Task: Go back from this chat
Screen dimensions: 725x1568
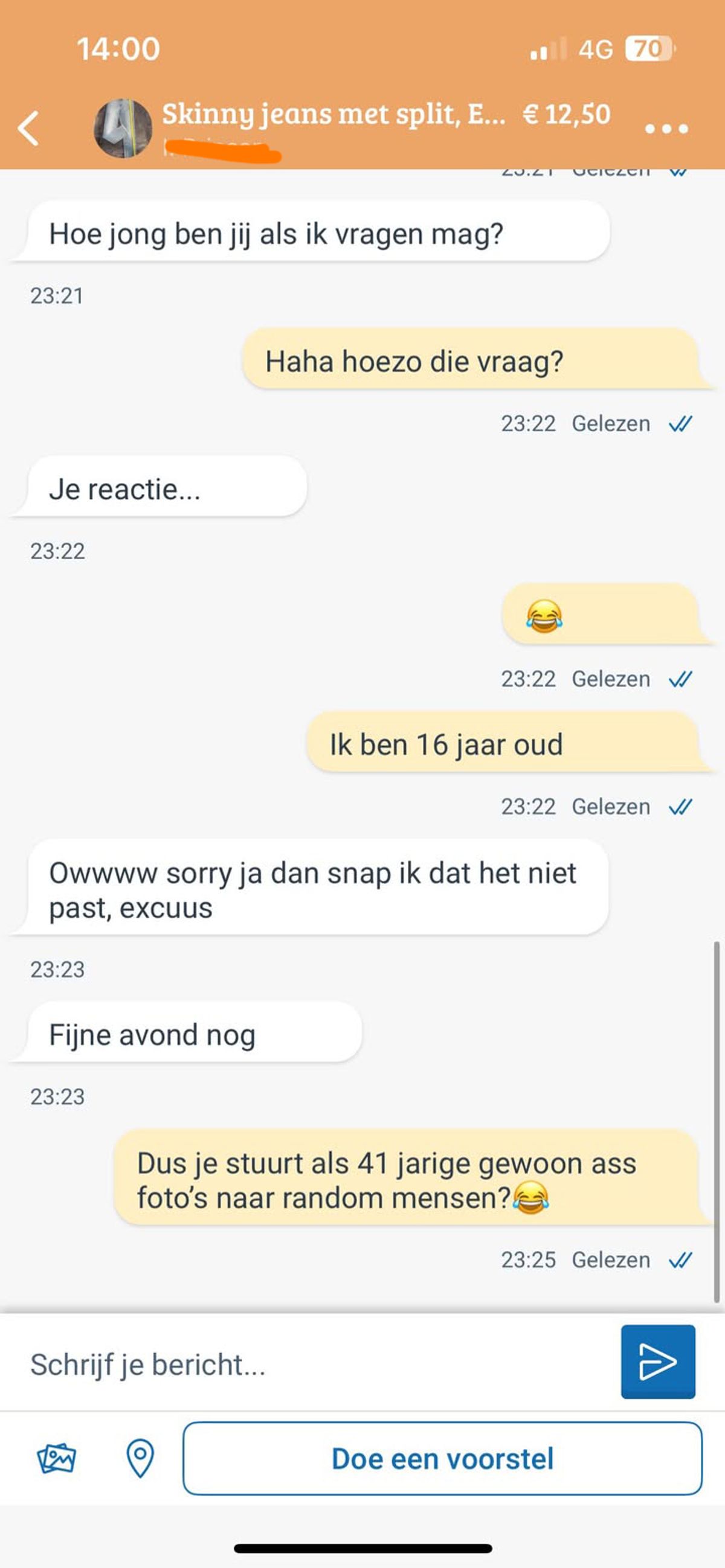Action: [28, 129]
